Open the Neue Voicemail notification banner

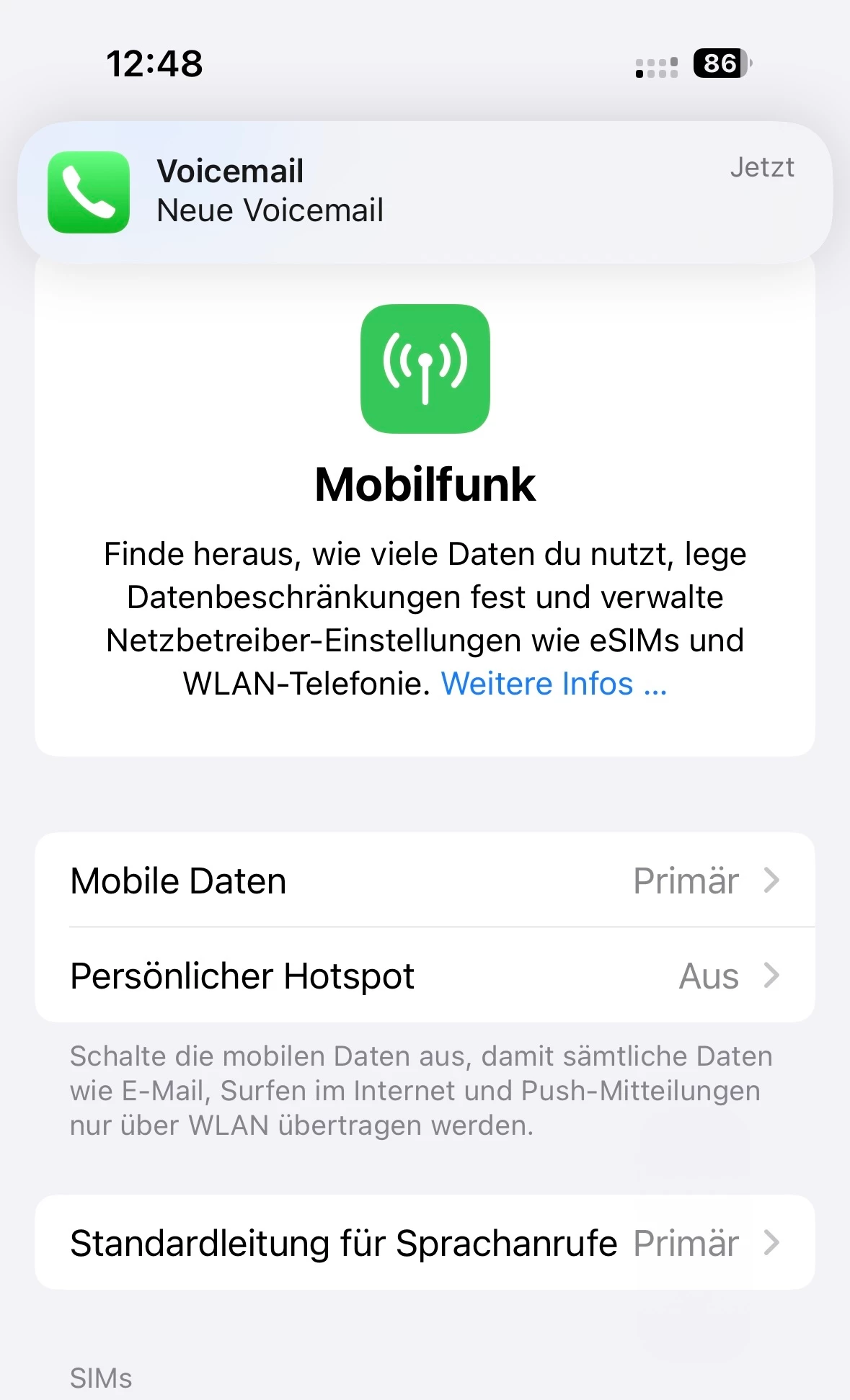pos(425,192)
